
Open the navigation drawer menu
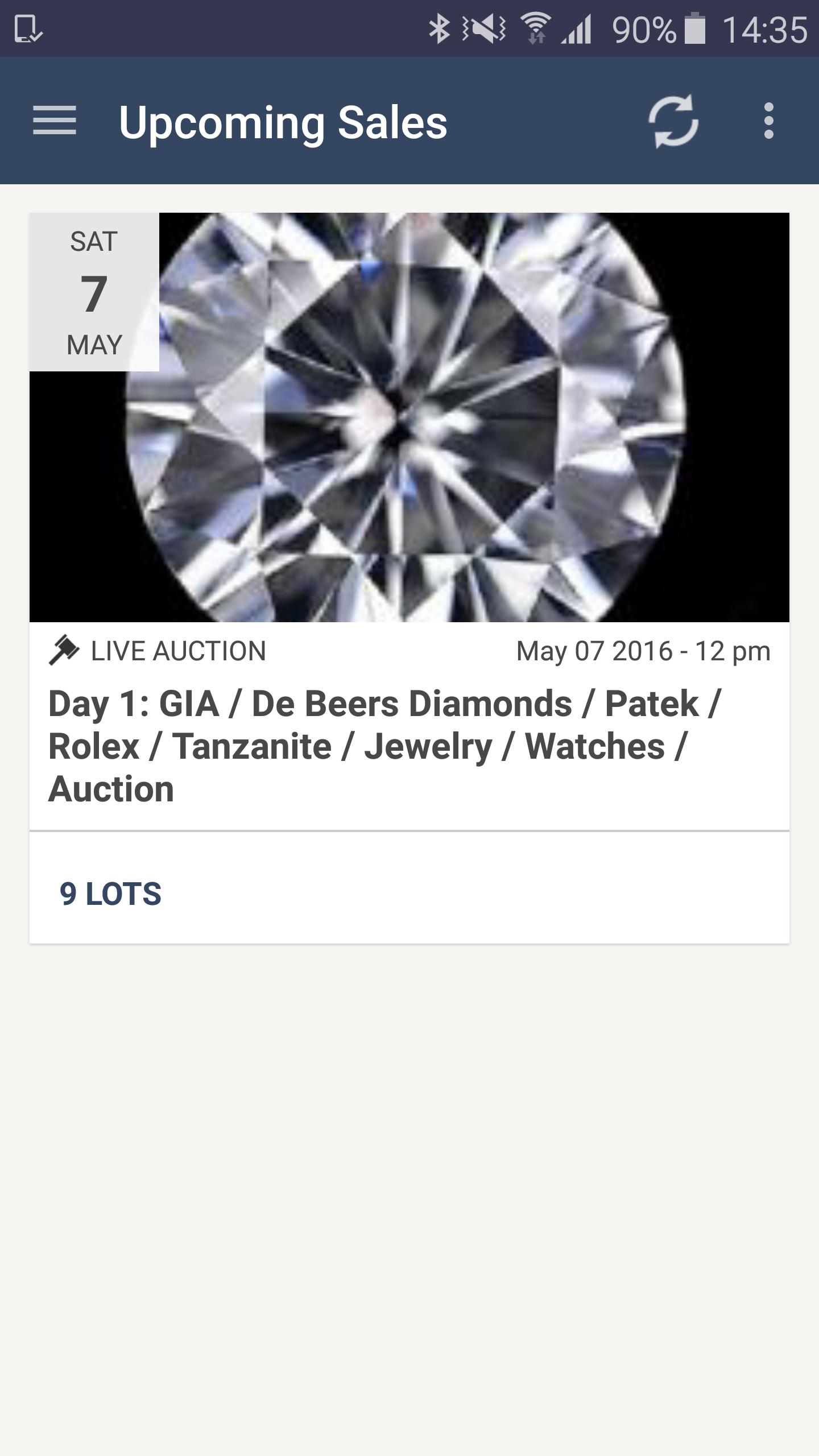[55, 121]
